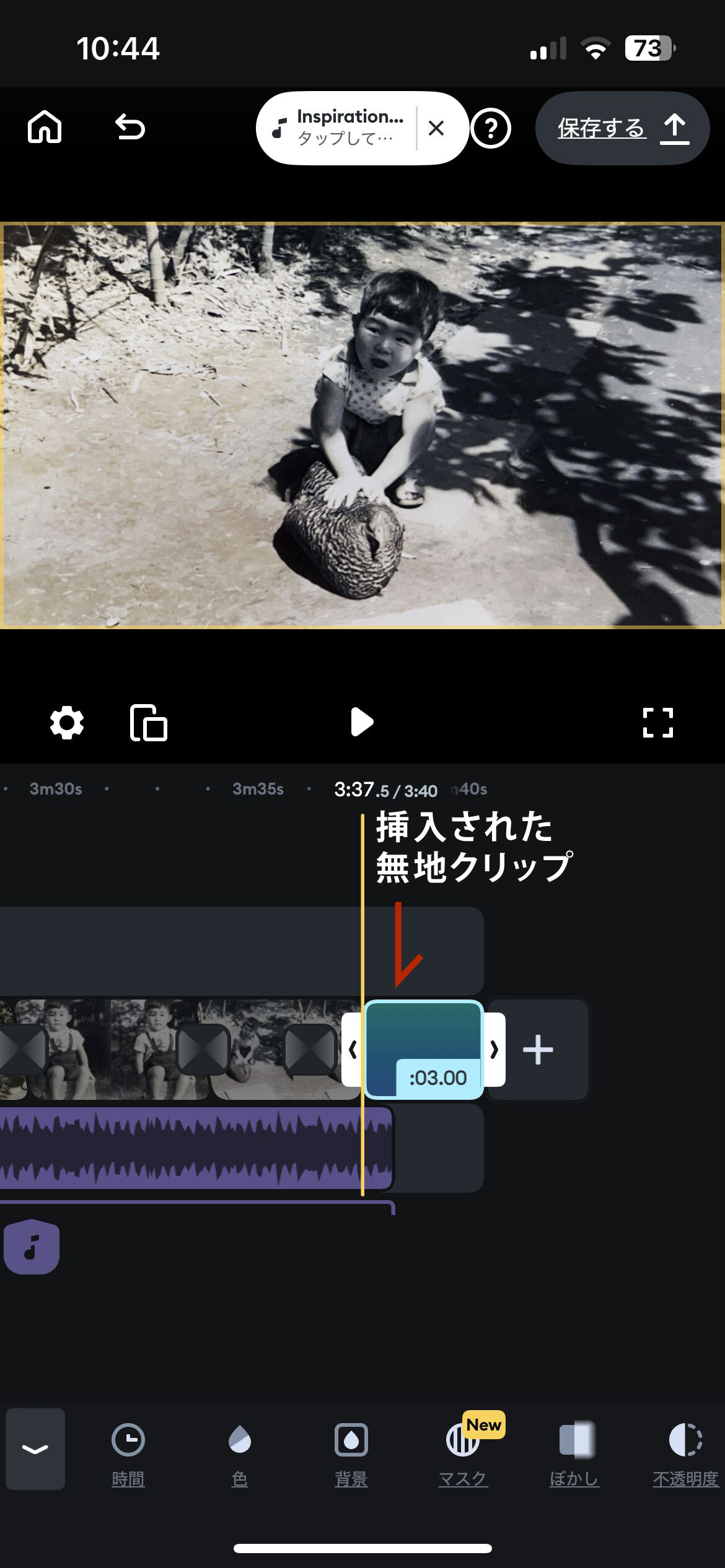The height and width of the screenshot is (1568, 725).
Task: Go to the home screen icon
Action: pyautogui.click(x=45, y=128)
